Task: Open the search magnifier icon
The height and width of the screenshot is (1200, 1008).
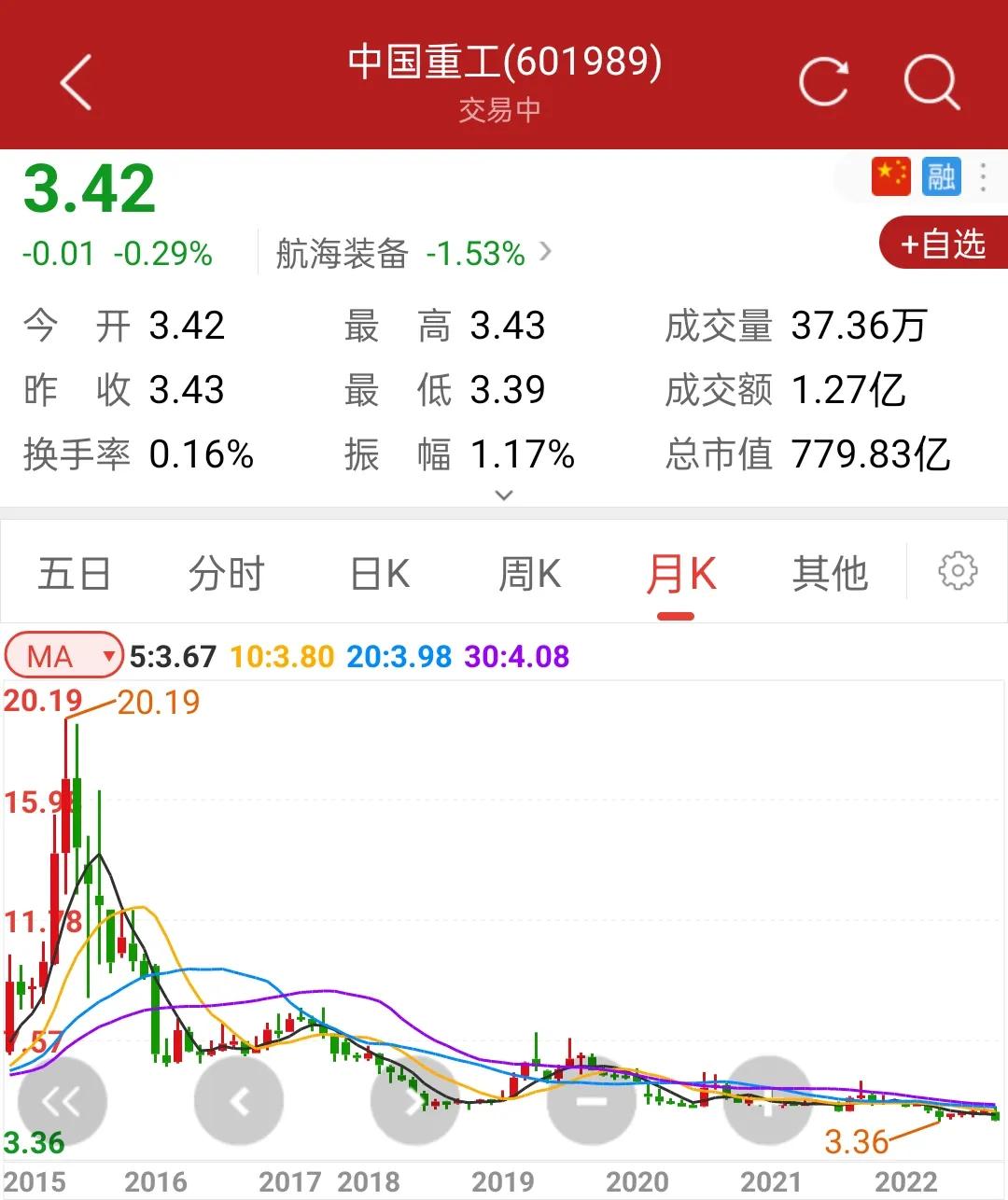Action: (x=929, y=82)
